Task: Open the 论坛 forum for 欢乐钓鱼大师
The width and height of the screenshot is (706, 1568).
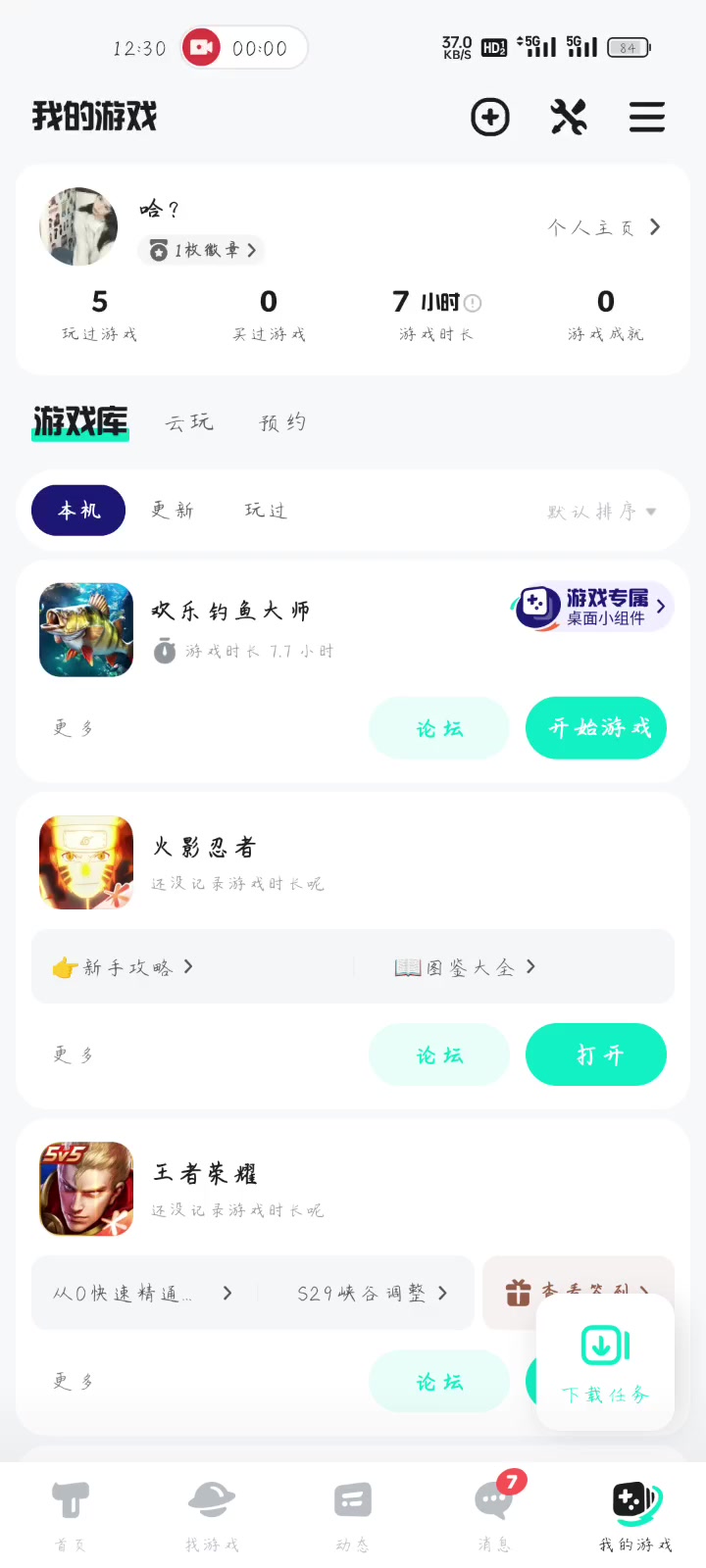Action: click(439, 728)
